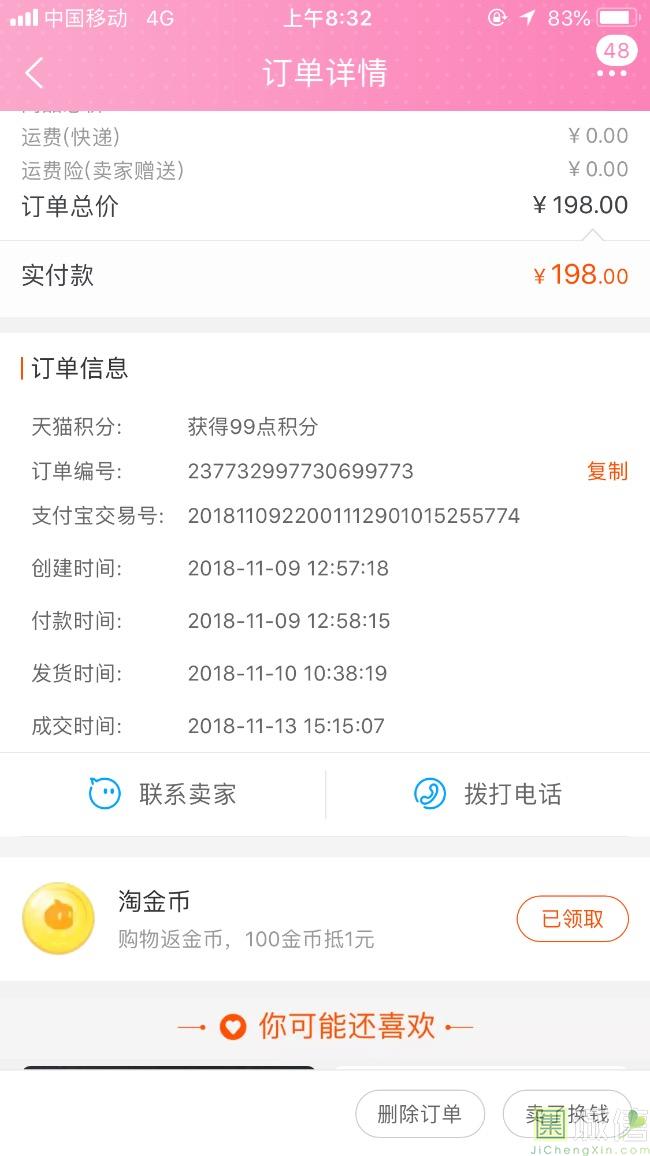Tap the 卖了换钱 resale button
The height and width of the screenshot is (1156, 650).
tap(567, 1114)
